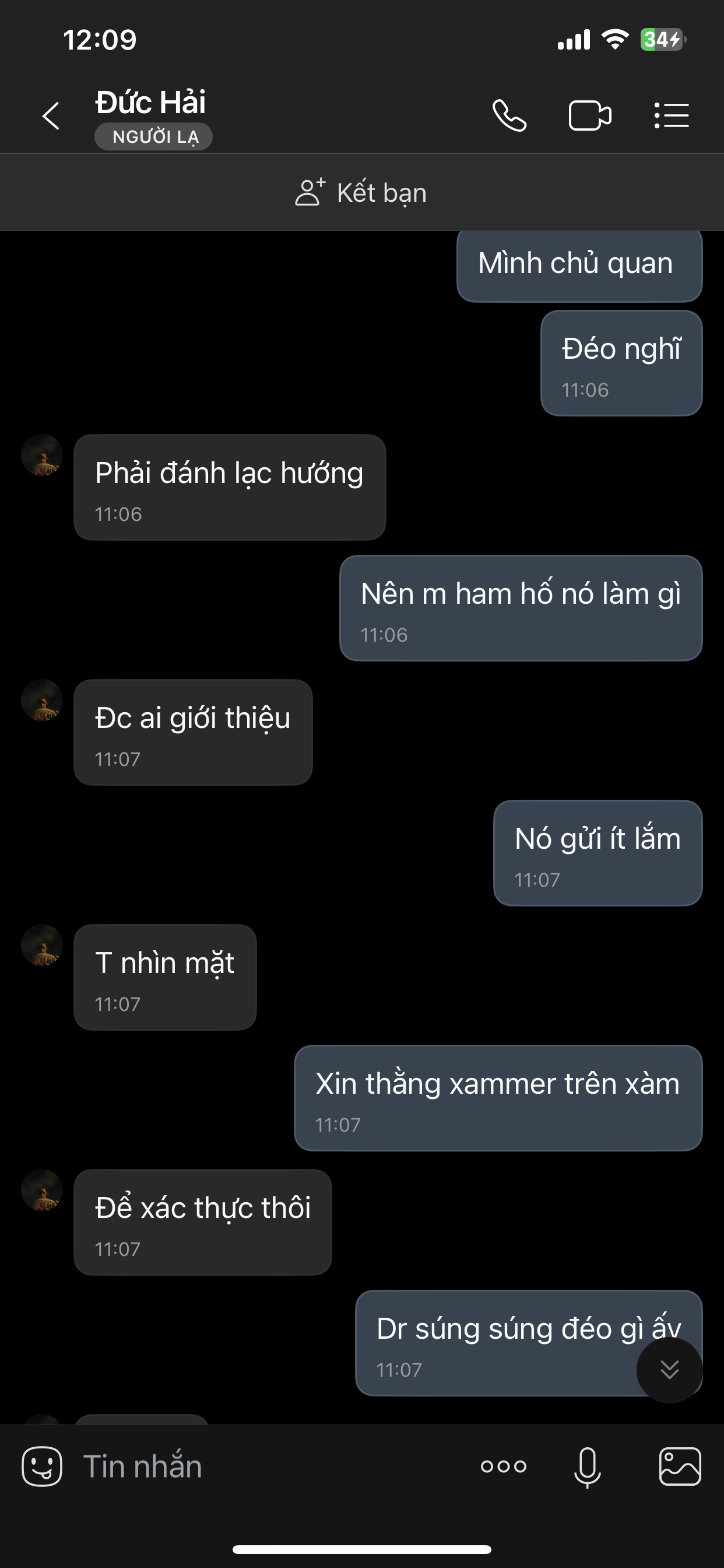Open the photo gallery picker
Image resolution: width=724 pixels, height=1568 pixels.
[680, 1466]
